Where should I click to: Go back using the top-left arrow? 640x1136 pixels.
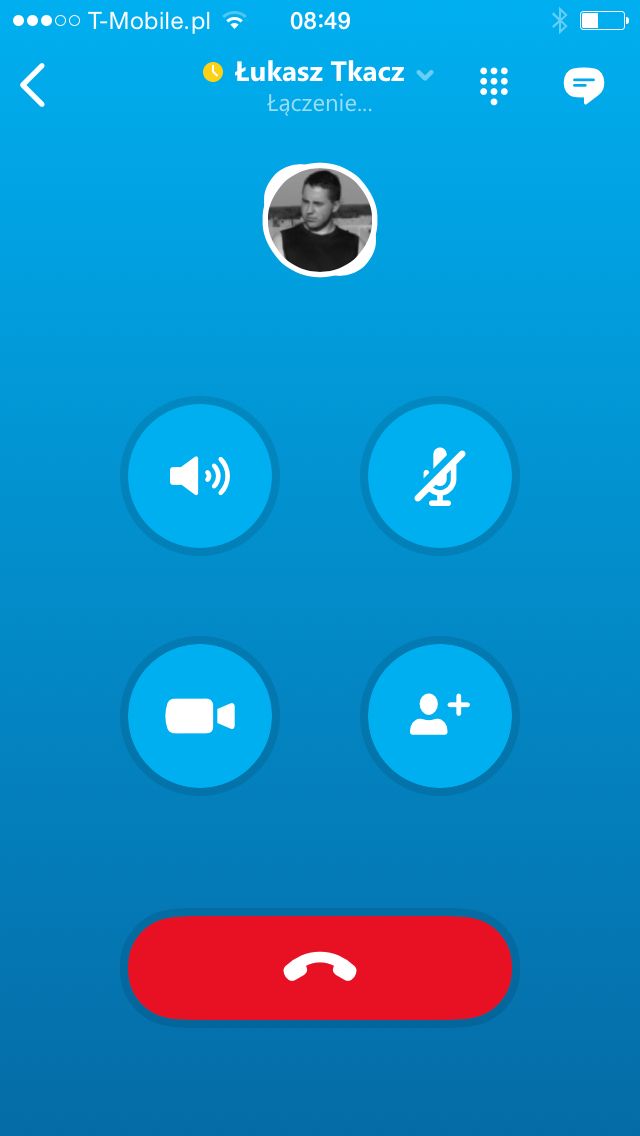tap(33, 85)
